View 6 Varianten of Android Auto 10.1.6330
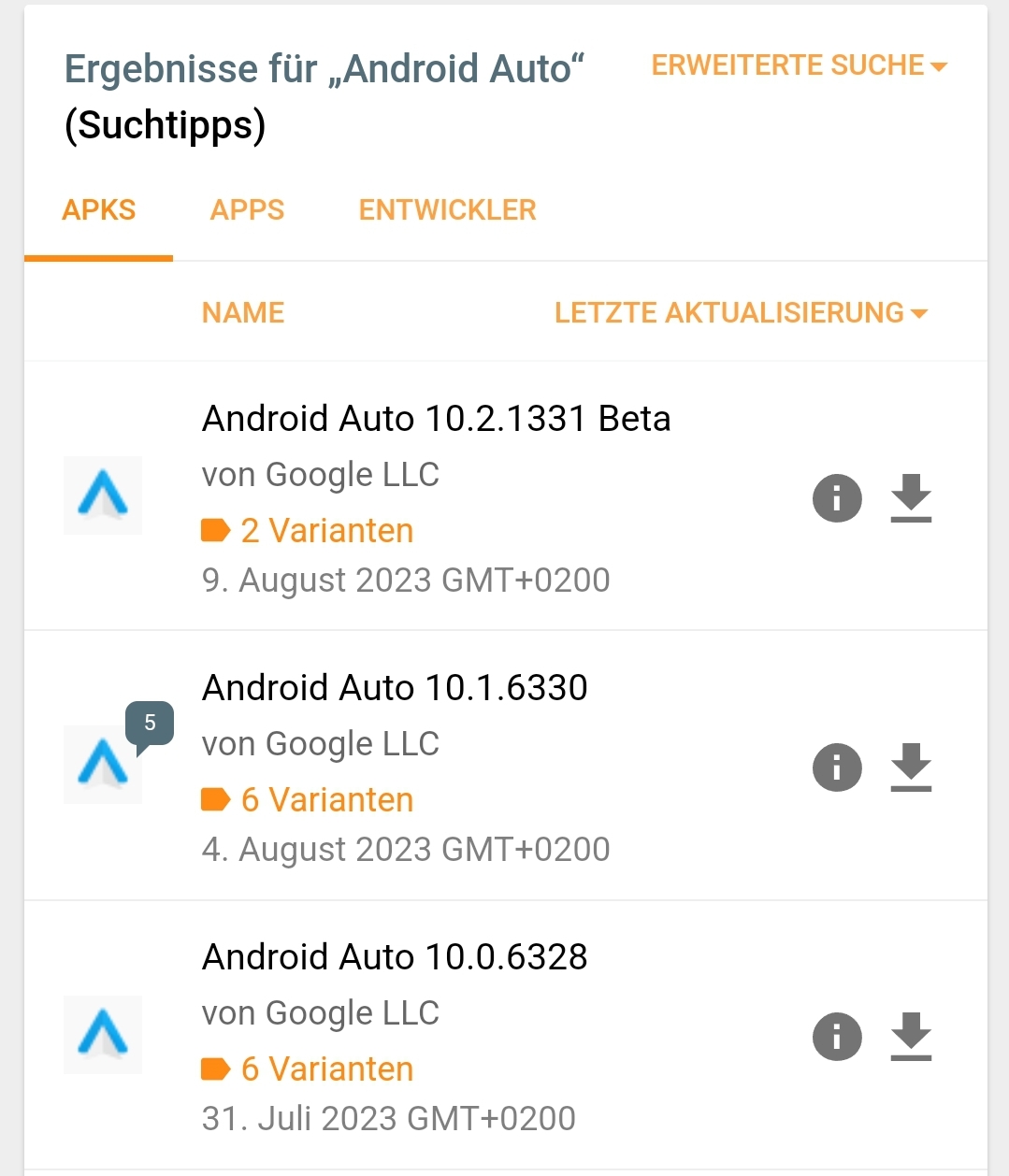Image resolution: width=1009 pixels, height=1176 pixels. [x=326, y=800]
